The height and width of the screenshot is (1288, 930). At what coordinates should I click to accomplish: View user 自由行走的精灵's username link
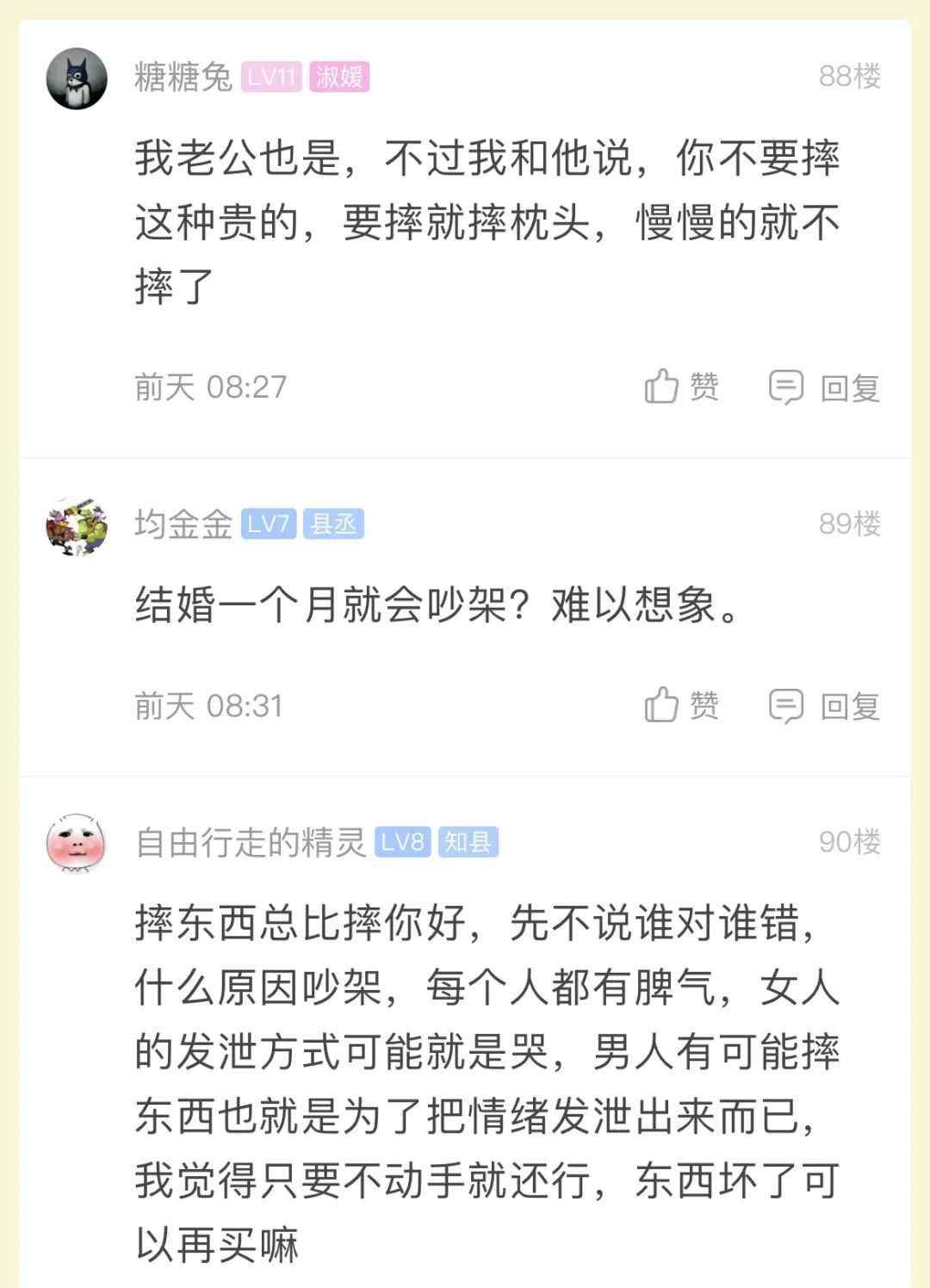pyautogui.click(x=251, y=842)
